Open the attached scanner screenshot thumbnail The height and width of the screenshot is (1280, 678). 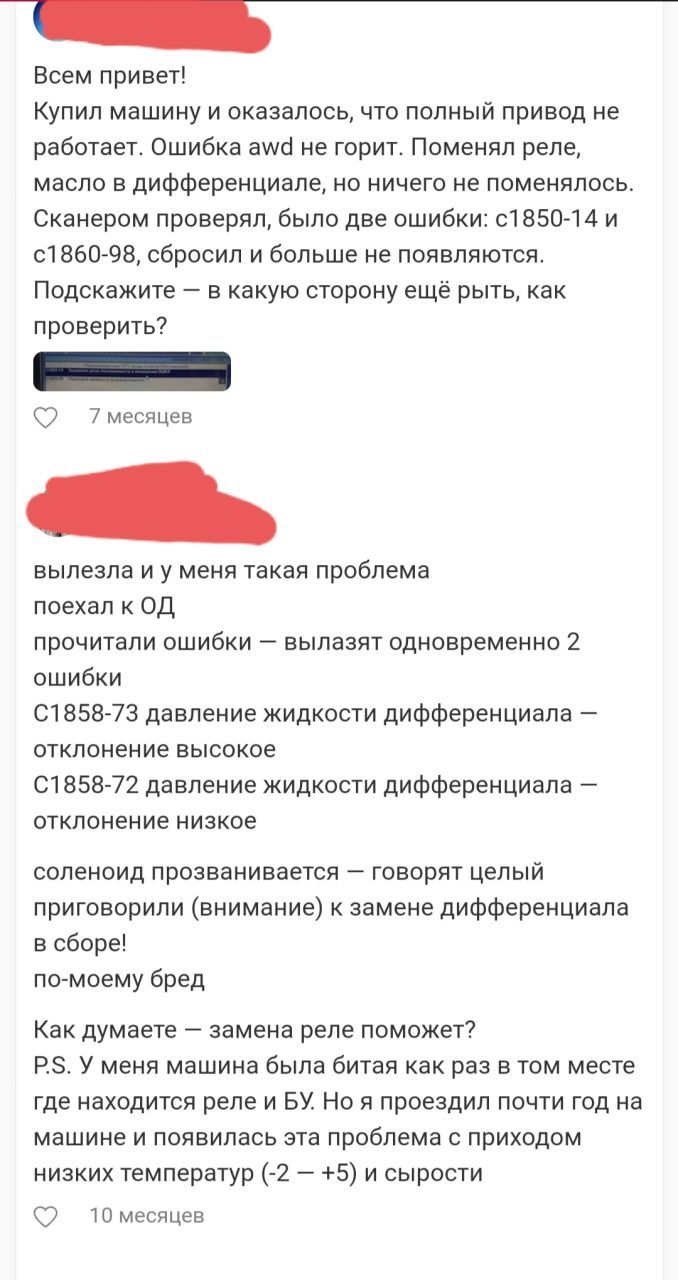pos(132,371)
